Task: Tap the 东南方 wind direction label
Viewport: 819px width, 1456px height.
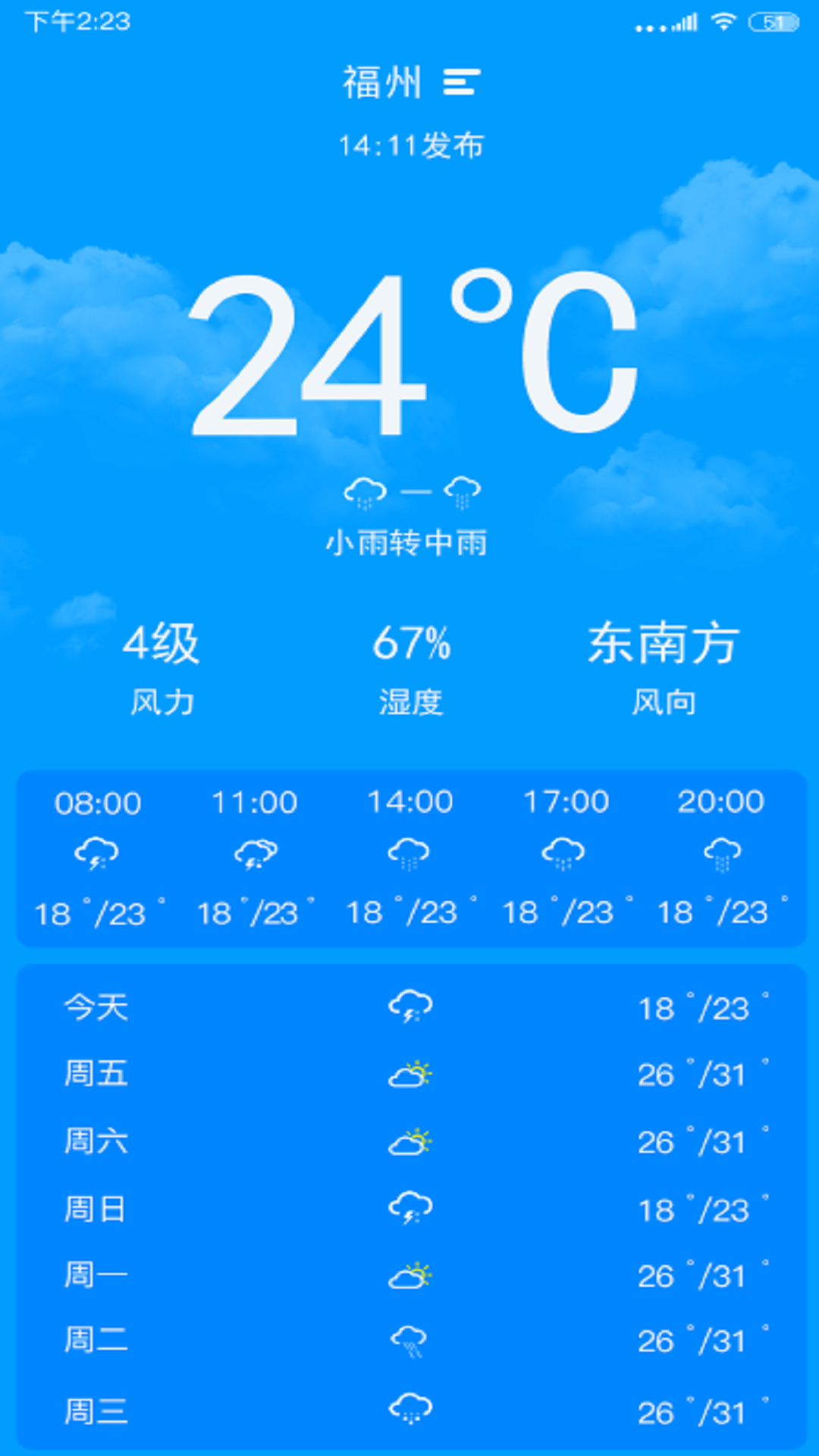Action: click(x=664, y=645)
